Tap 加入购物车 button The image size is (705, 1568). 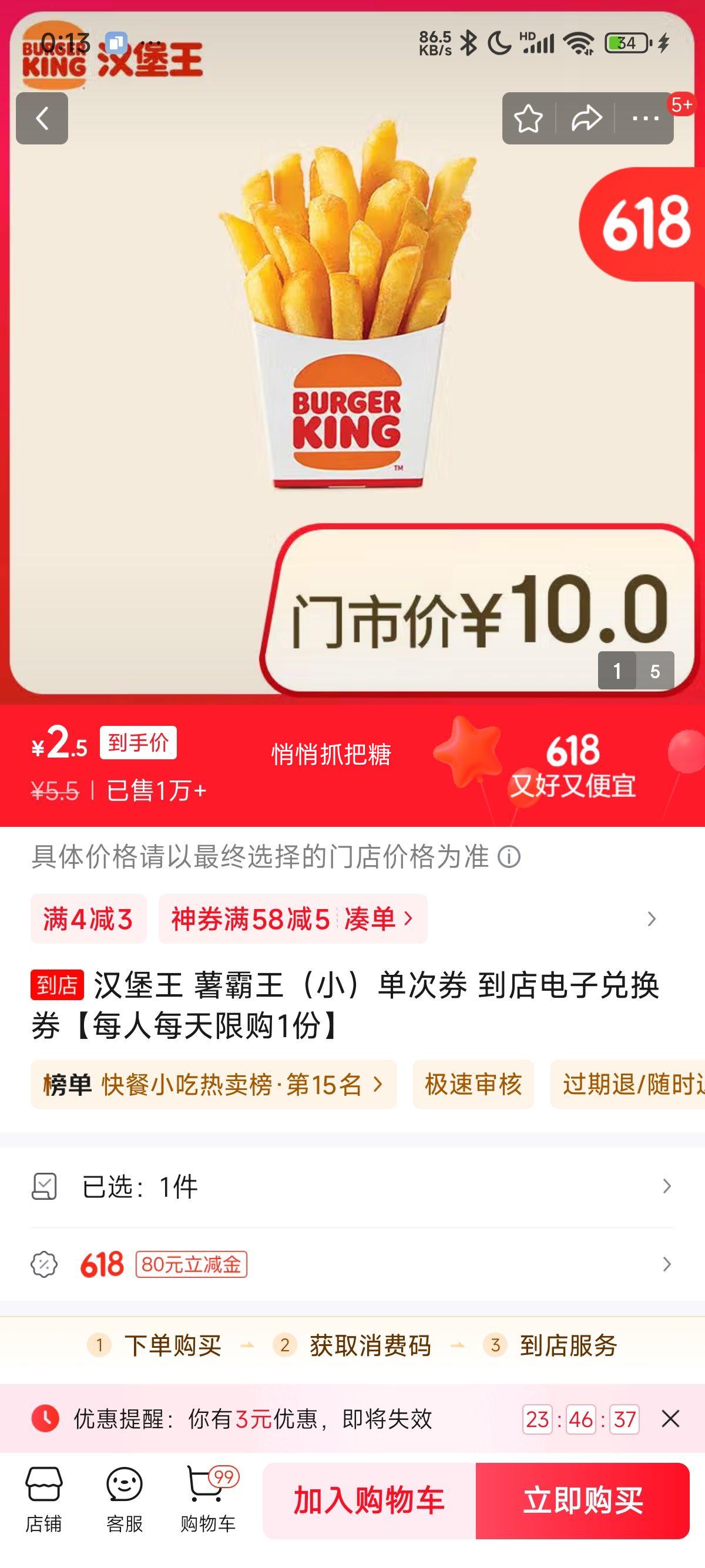click(369, 1500)
